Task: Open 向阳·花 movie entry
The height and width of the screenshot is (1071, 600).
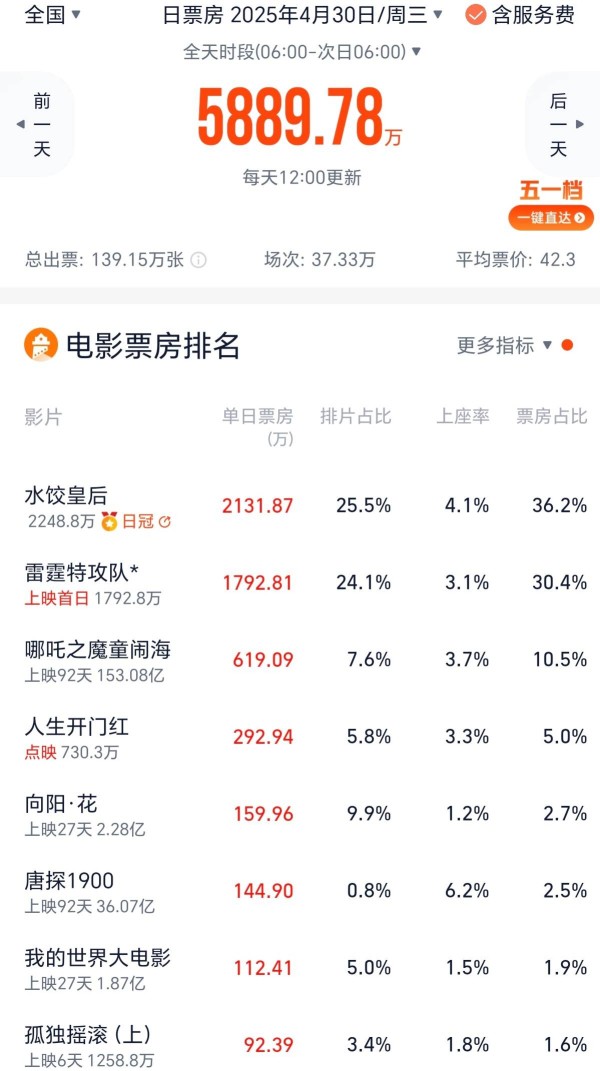Action: pyautogui.click(x=300, y=815)
